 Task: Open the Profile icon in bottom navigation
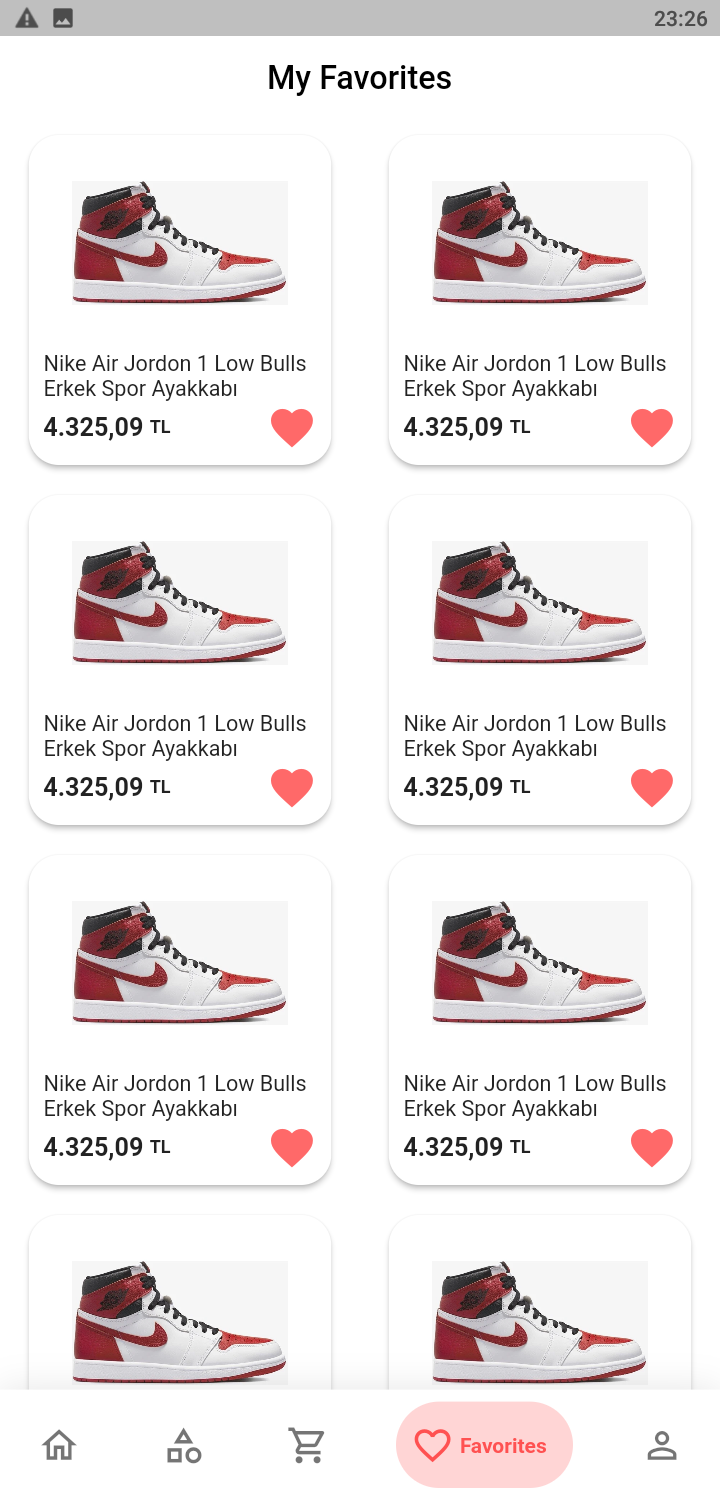pyautogui.click(x=661, y=1444)
